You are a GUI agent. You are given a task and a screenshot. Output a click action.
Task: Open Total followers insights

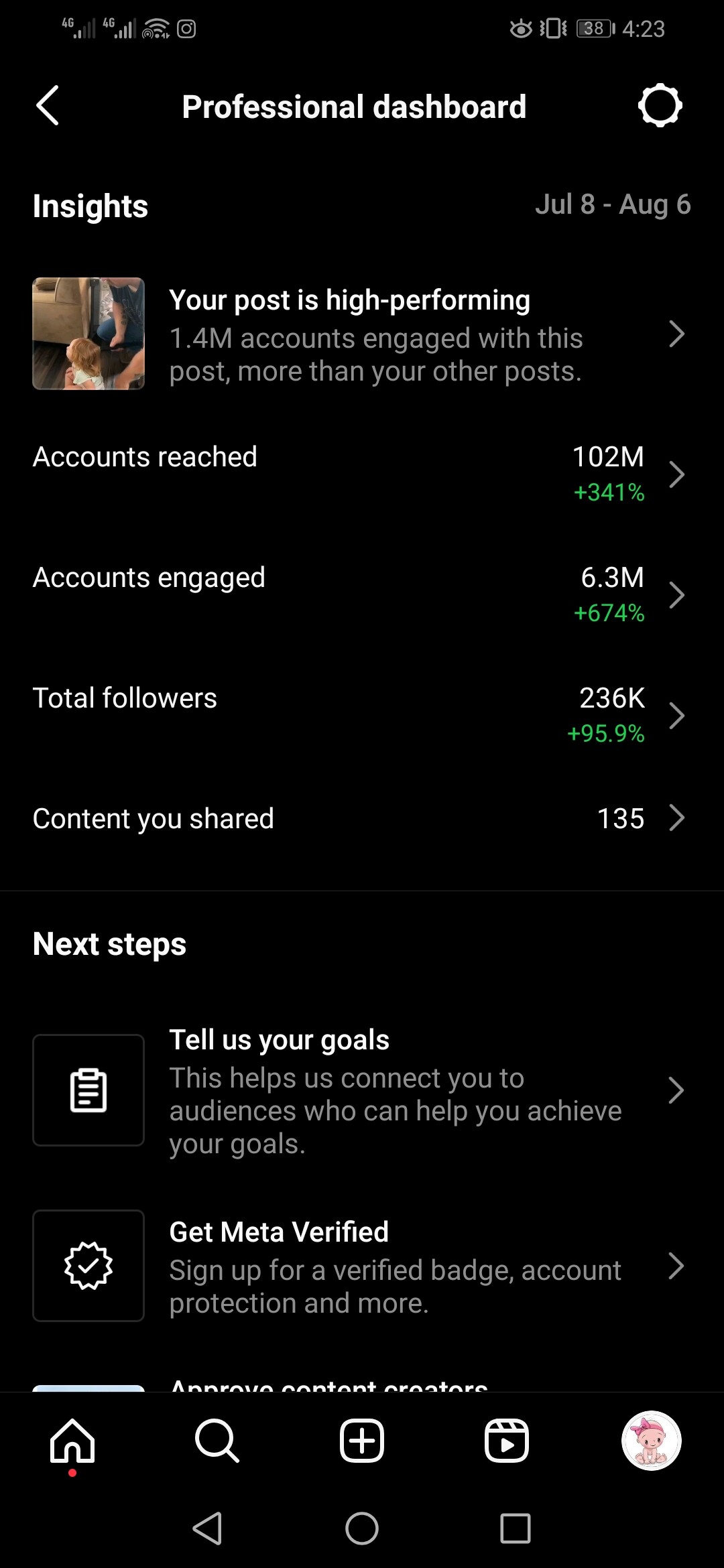362,715
